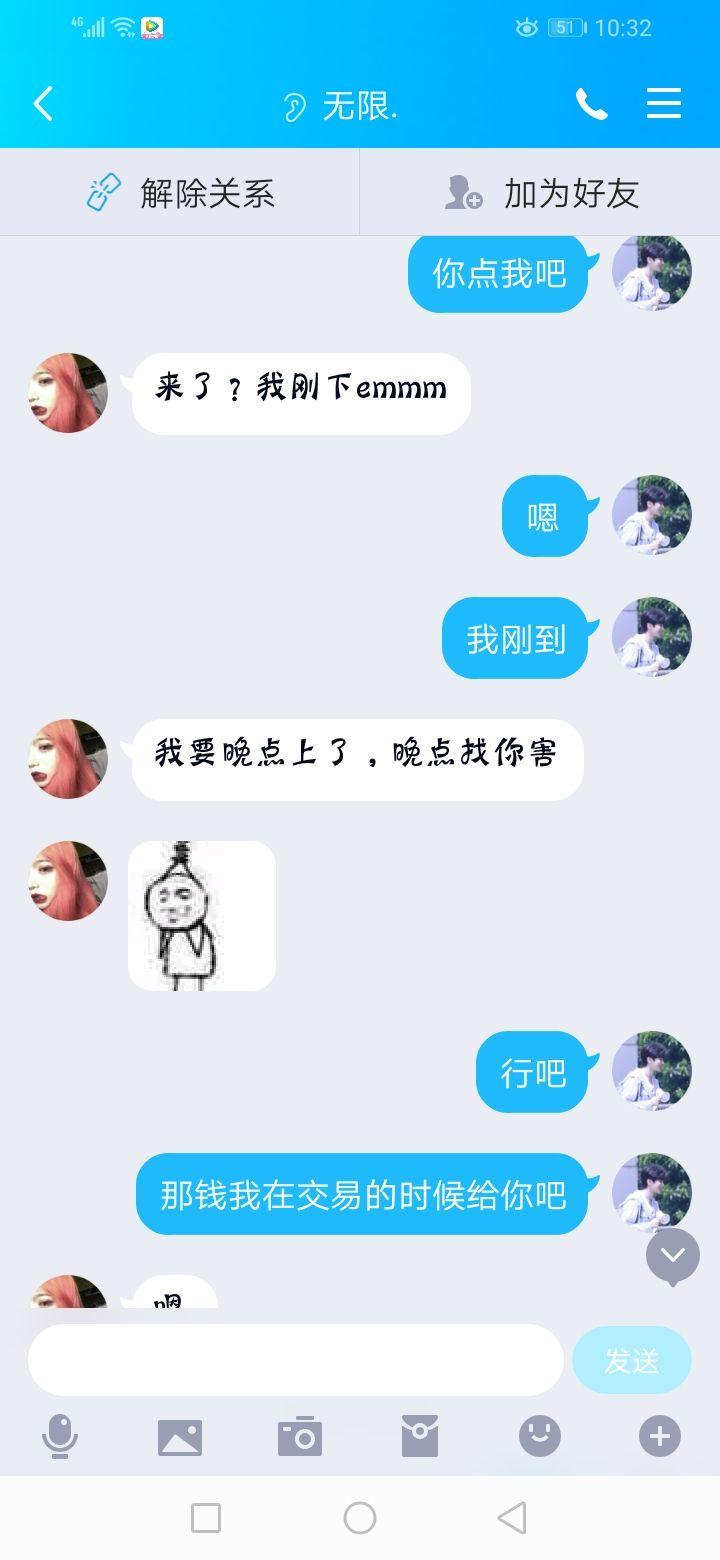
Task: Go back from the 无限. chat
Action: pos(43,104)
